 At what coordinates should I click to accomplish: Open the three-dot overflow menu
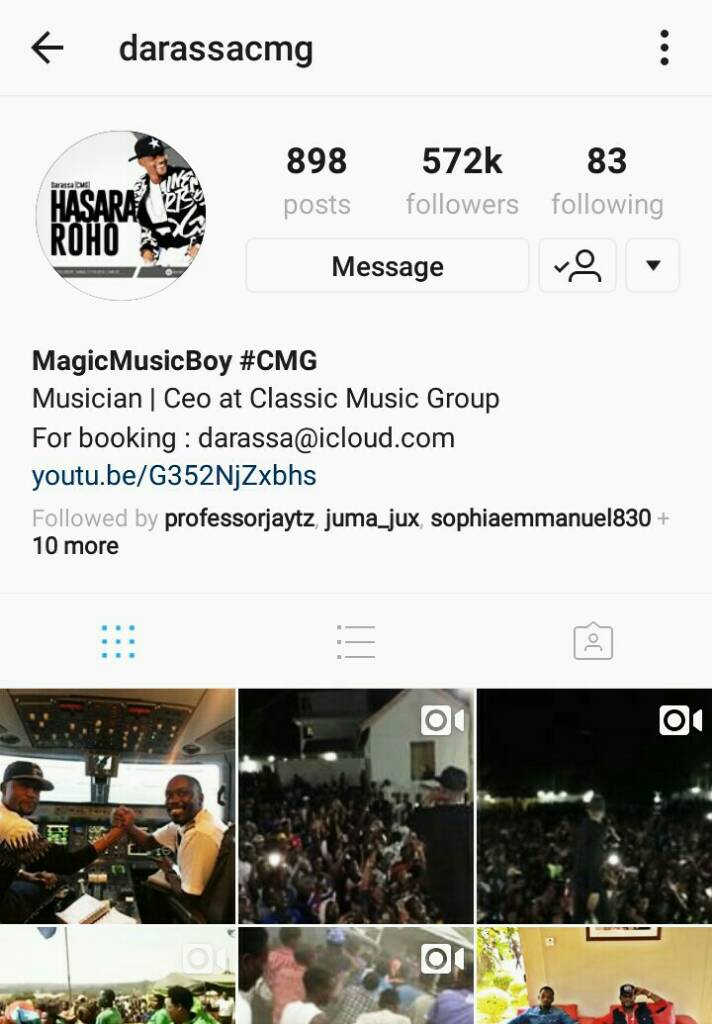(x=664, y=47)
